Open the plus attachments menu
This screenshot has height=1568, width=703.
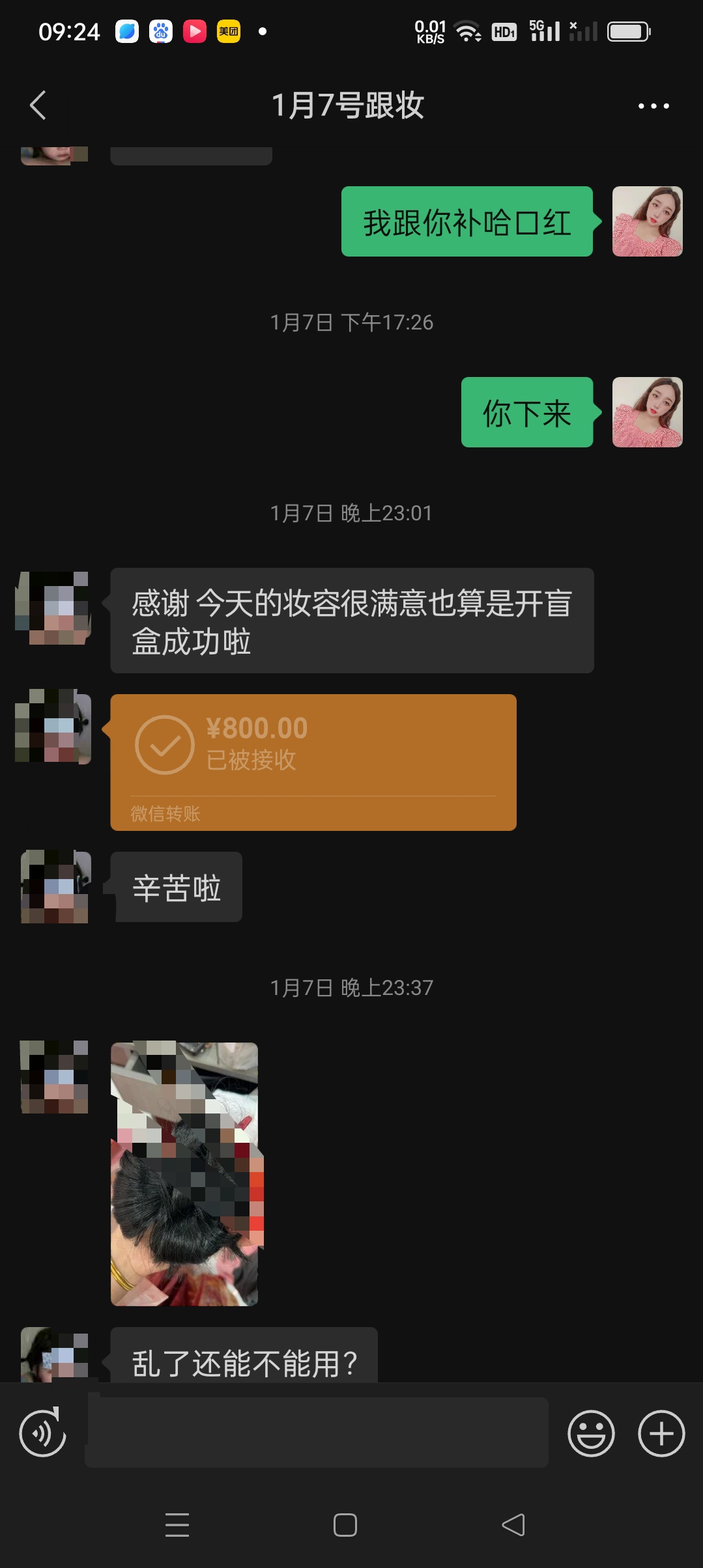click(x=661, y=1433)
